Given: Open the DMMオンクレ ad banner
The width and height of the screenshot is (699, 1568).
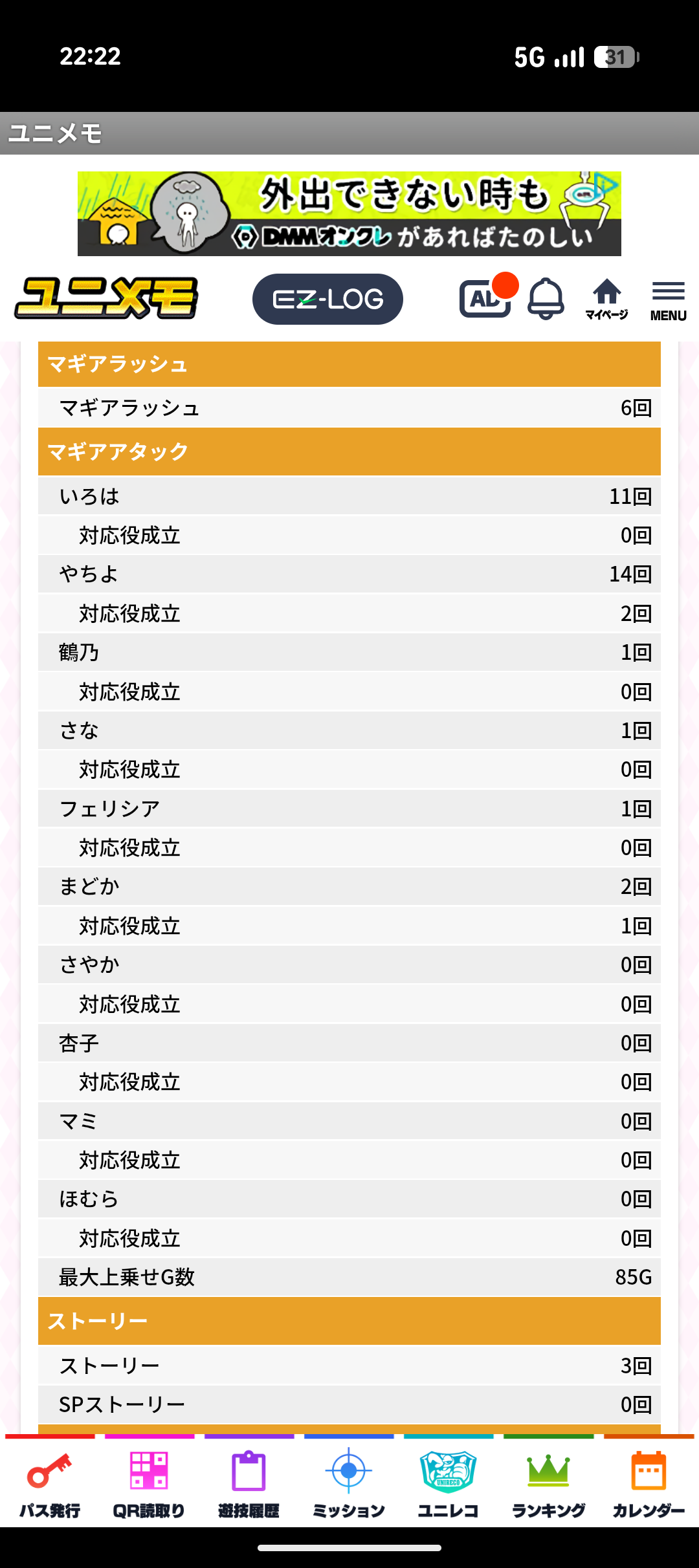Looking at the screenshot, I should tap(349, 213).
